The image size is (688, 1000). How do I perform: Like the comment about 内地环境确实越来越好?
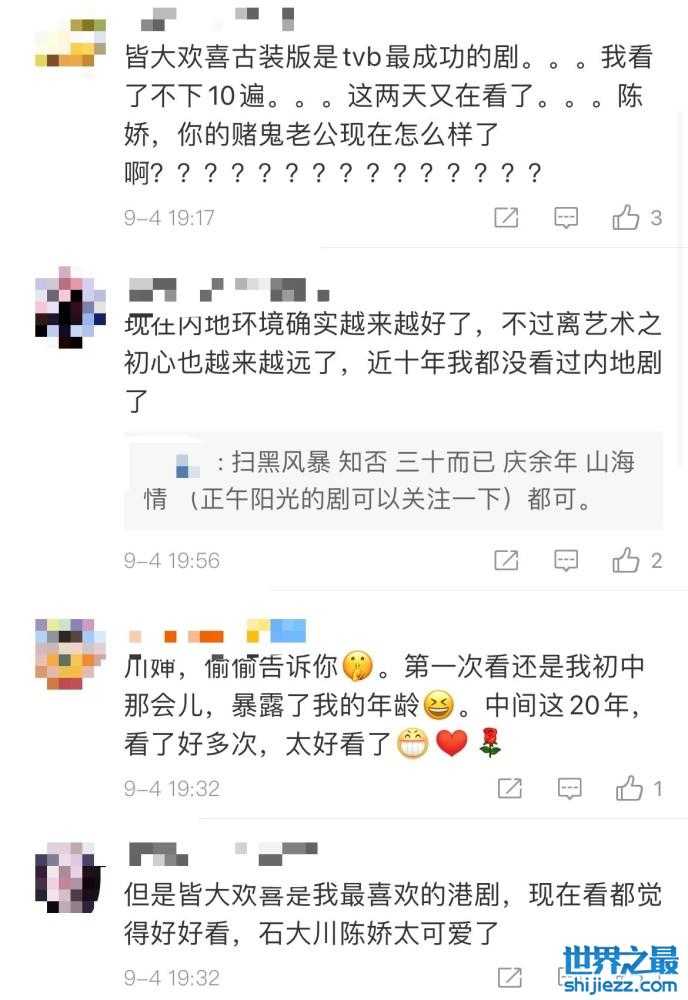627,560
